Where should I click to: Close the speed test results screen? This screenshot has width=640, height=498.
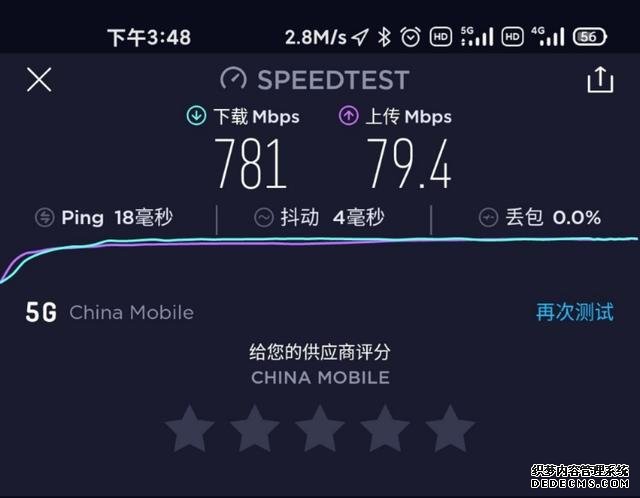tap(39, 80)
